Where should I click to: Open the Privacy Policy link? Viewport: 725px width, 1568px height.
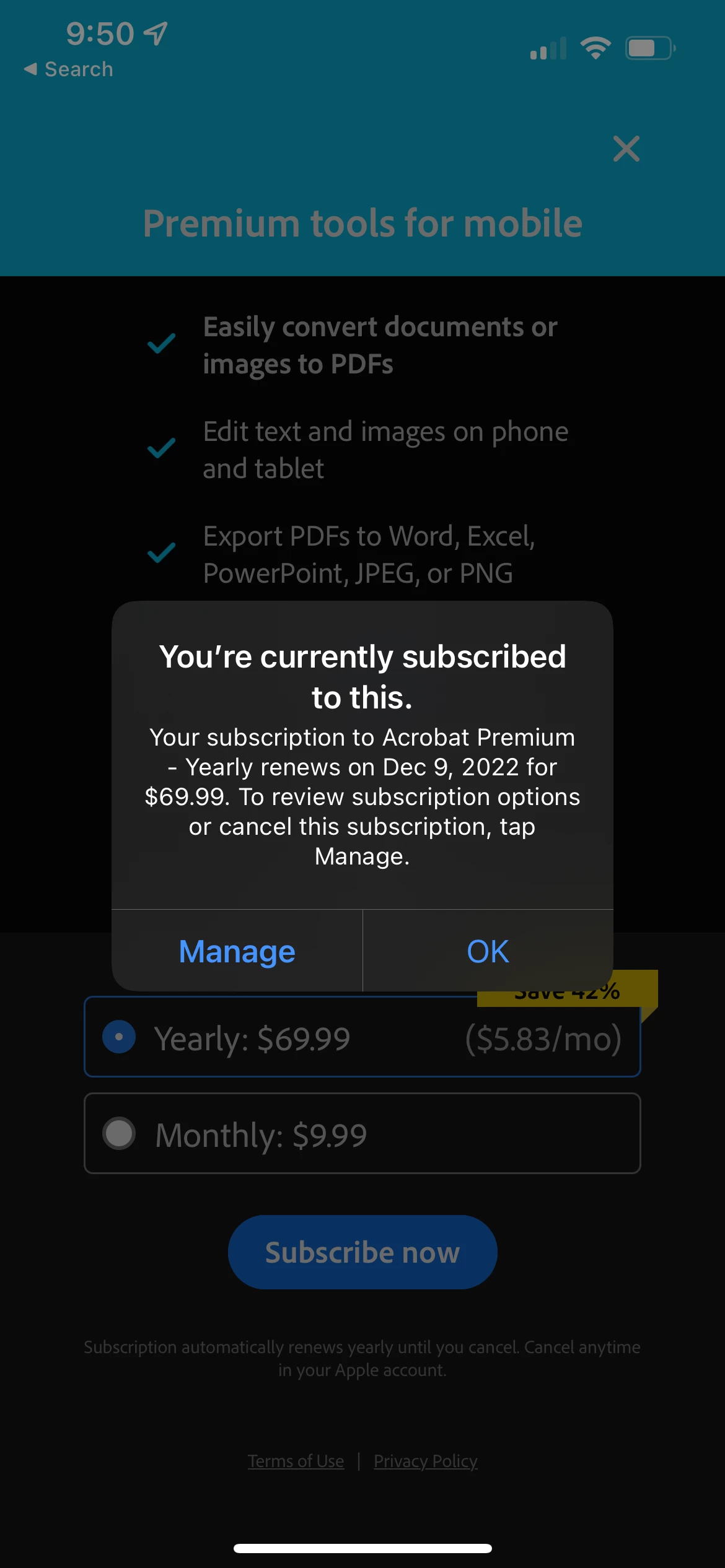[x=426, y=1461]
